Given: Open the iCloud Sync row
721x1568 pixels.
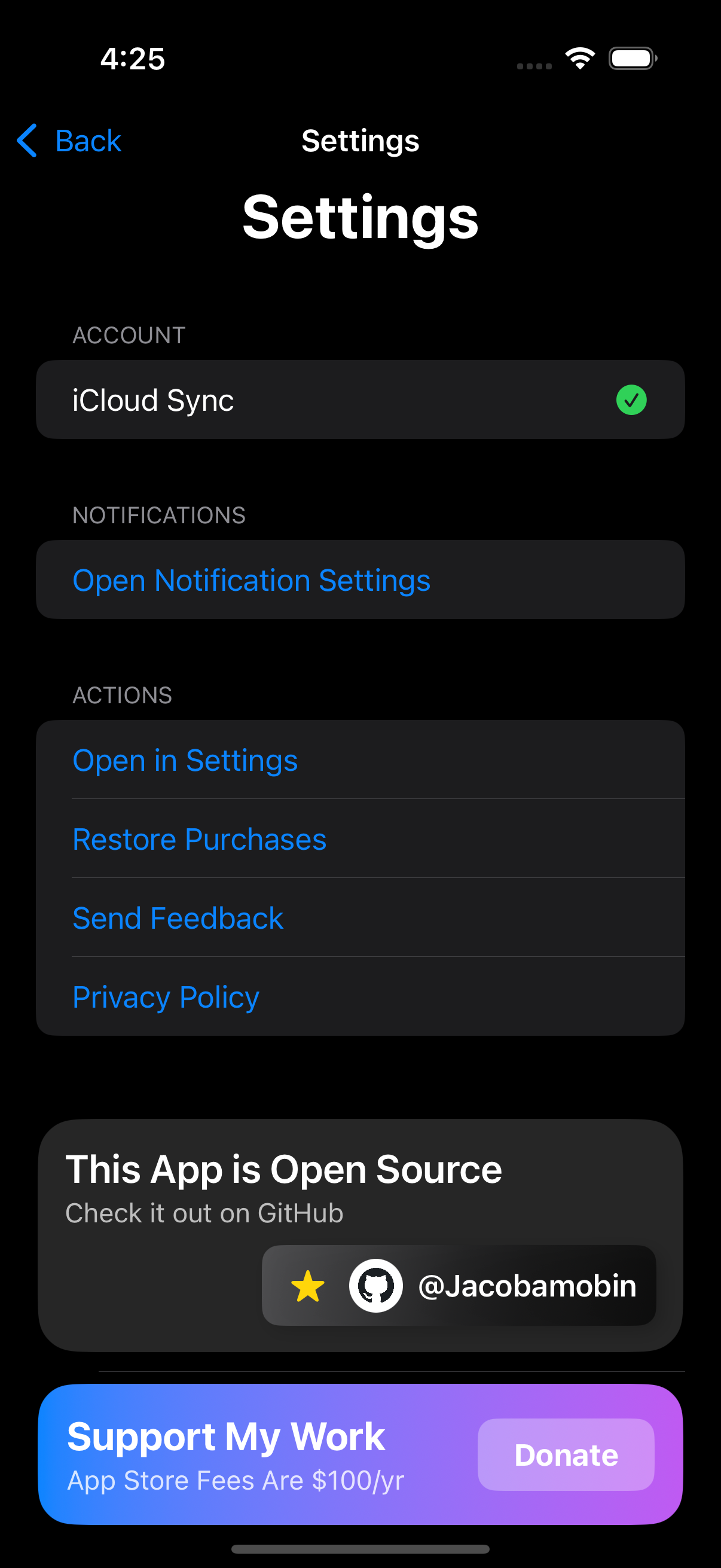Looking at the screenshot, I should coord(359,400).
